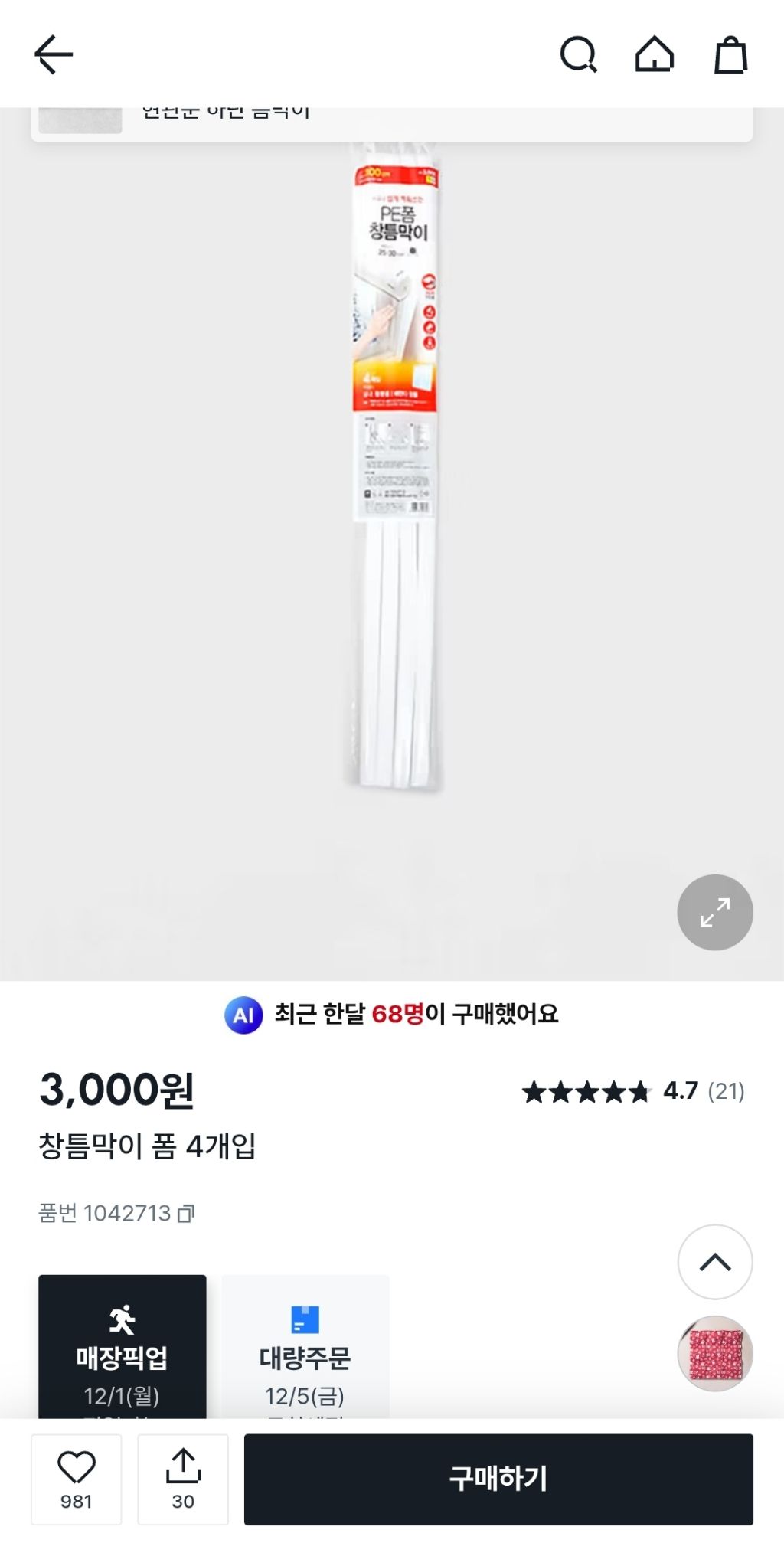Add this product to favorites with heart

click(x=77, y=1479)
